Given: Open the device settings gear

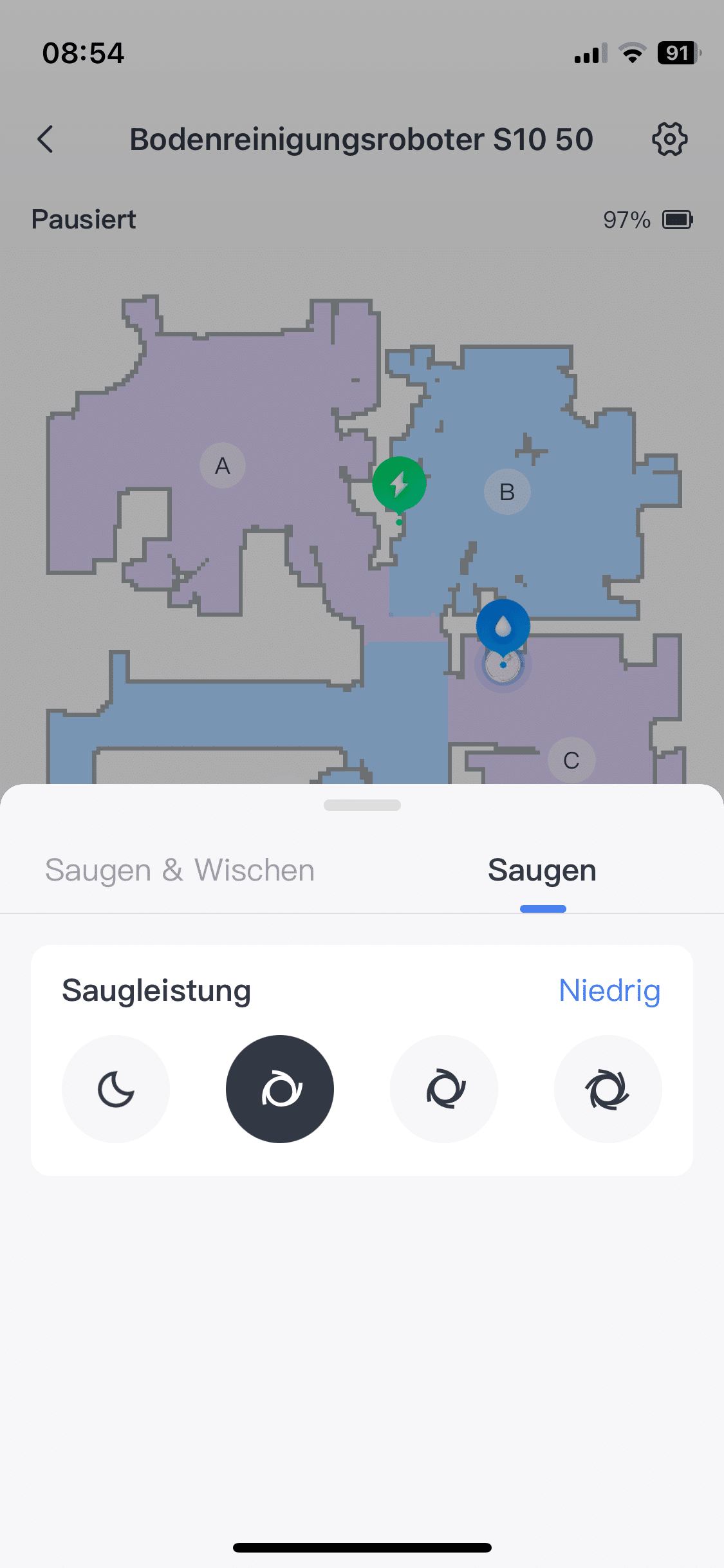Looking at the screenshot, I should 669,139.
